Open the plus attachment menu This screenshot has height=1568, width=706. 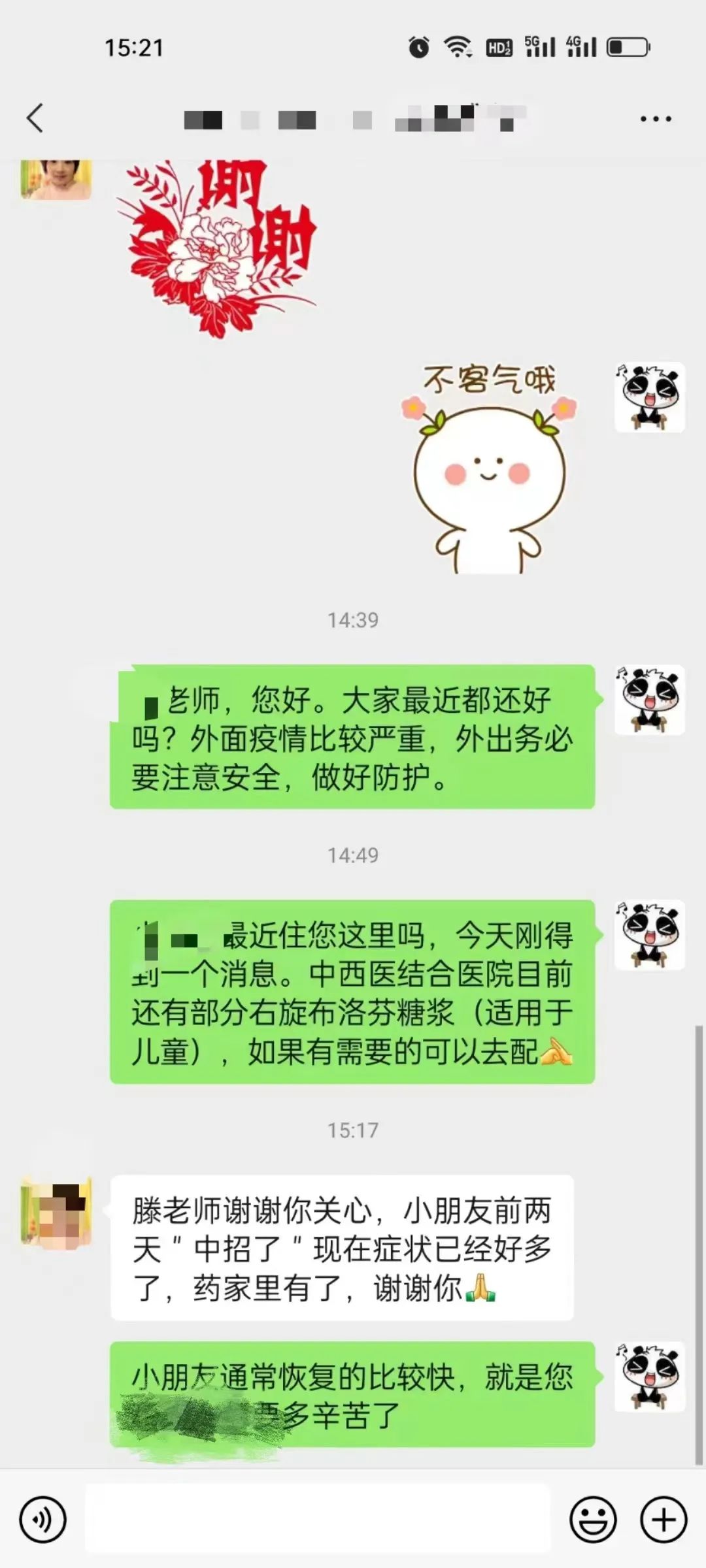tap(663, 1520)
